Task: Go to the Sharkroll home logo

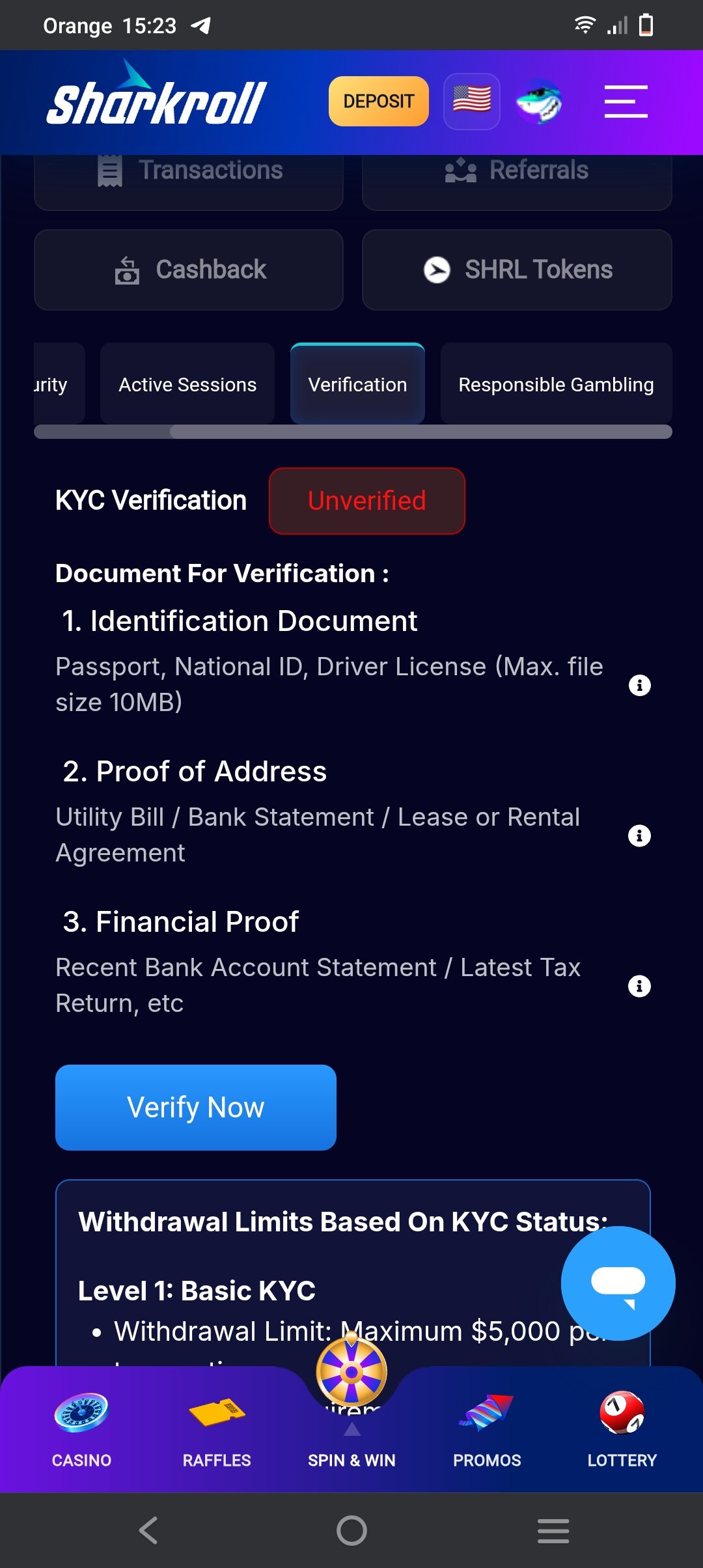Action: tap(157, 98)
